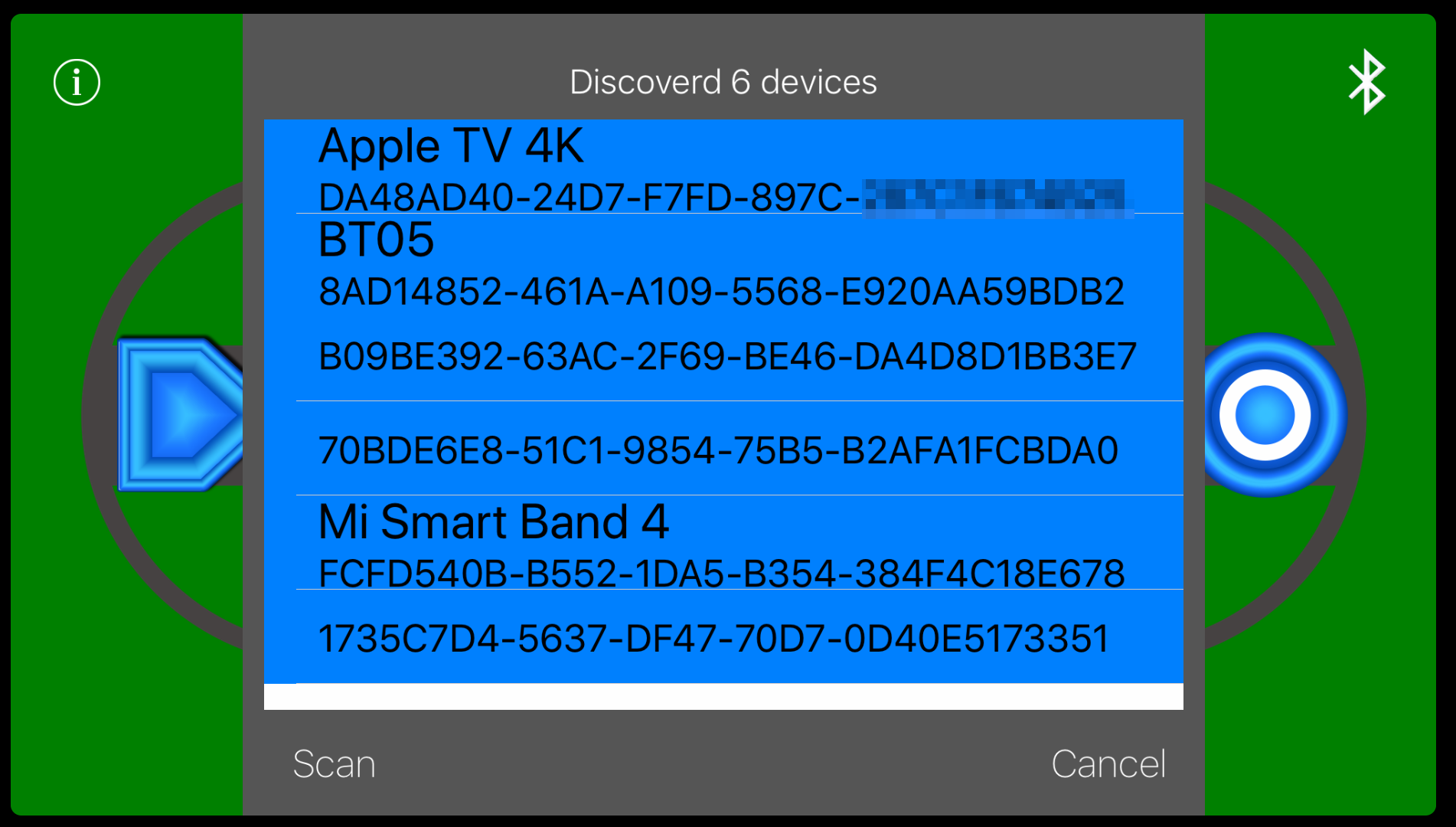Select the device starting with 1735C7D4

pyautogui.click(x=723, y=637)
